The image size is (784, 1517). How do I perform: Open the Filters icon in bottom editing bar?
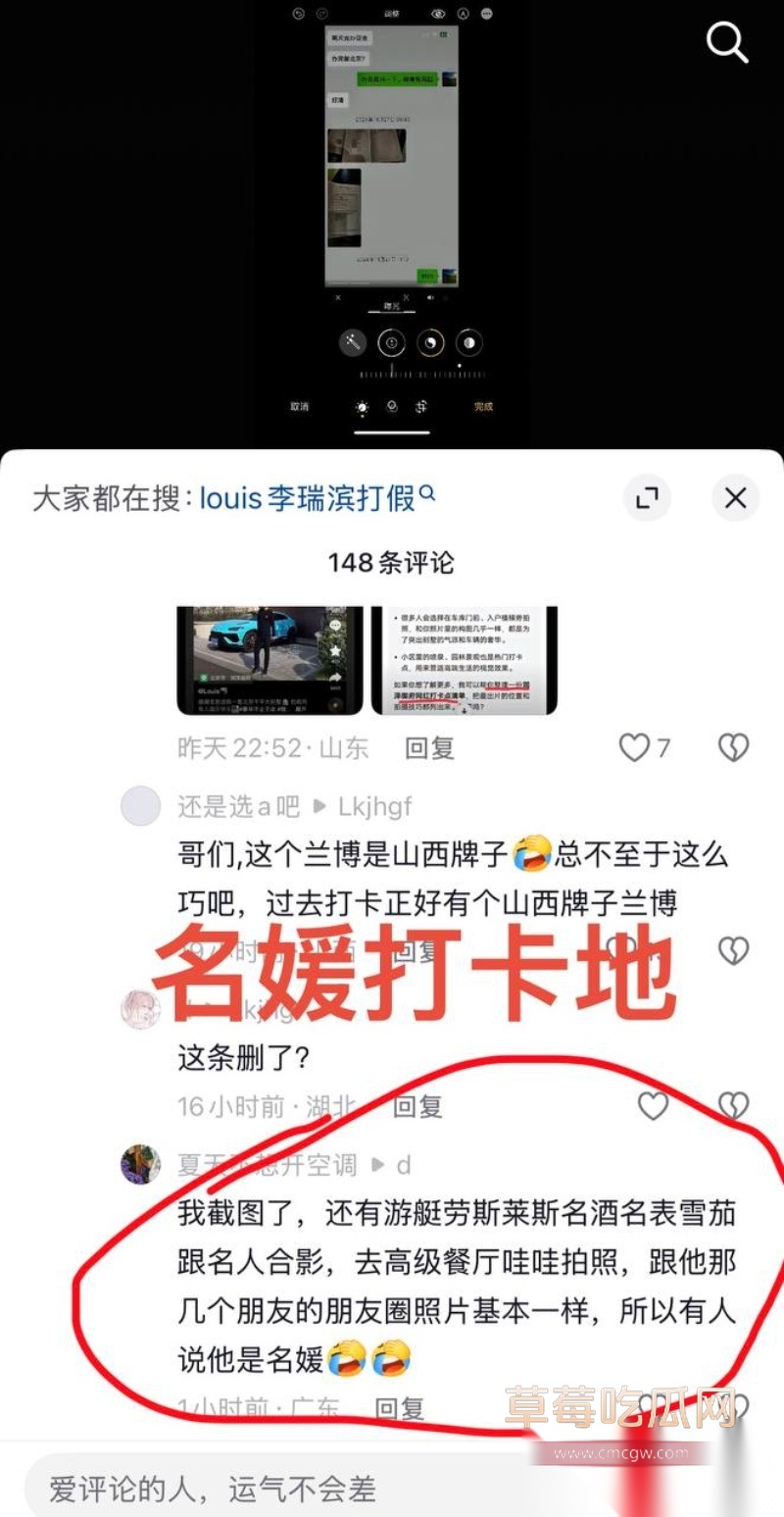[391, 406]
